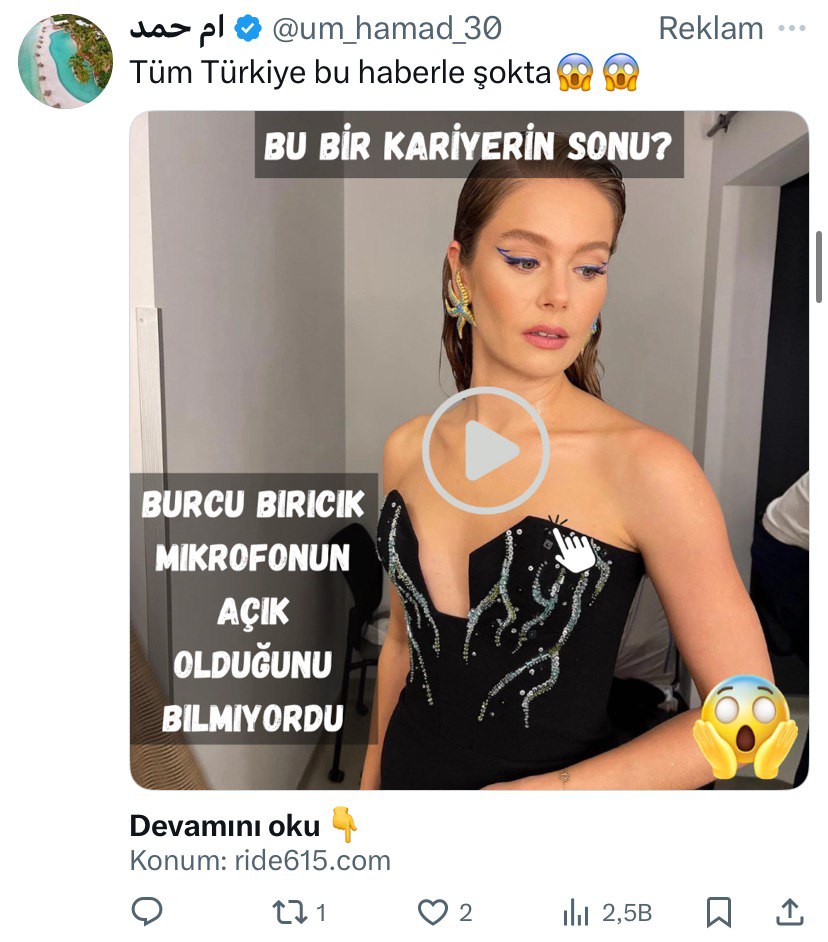
Task: Open the ad's overflow menu
Action: coord(791,29)
